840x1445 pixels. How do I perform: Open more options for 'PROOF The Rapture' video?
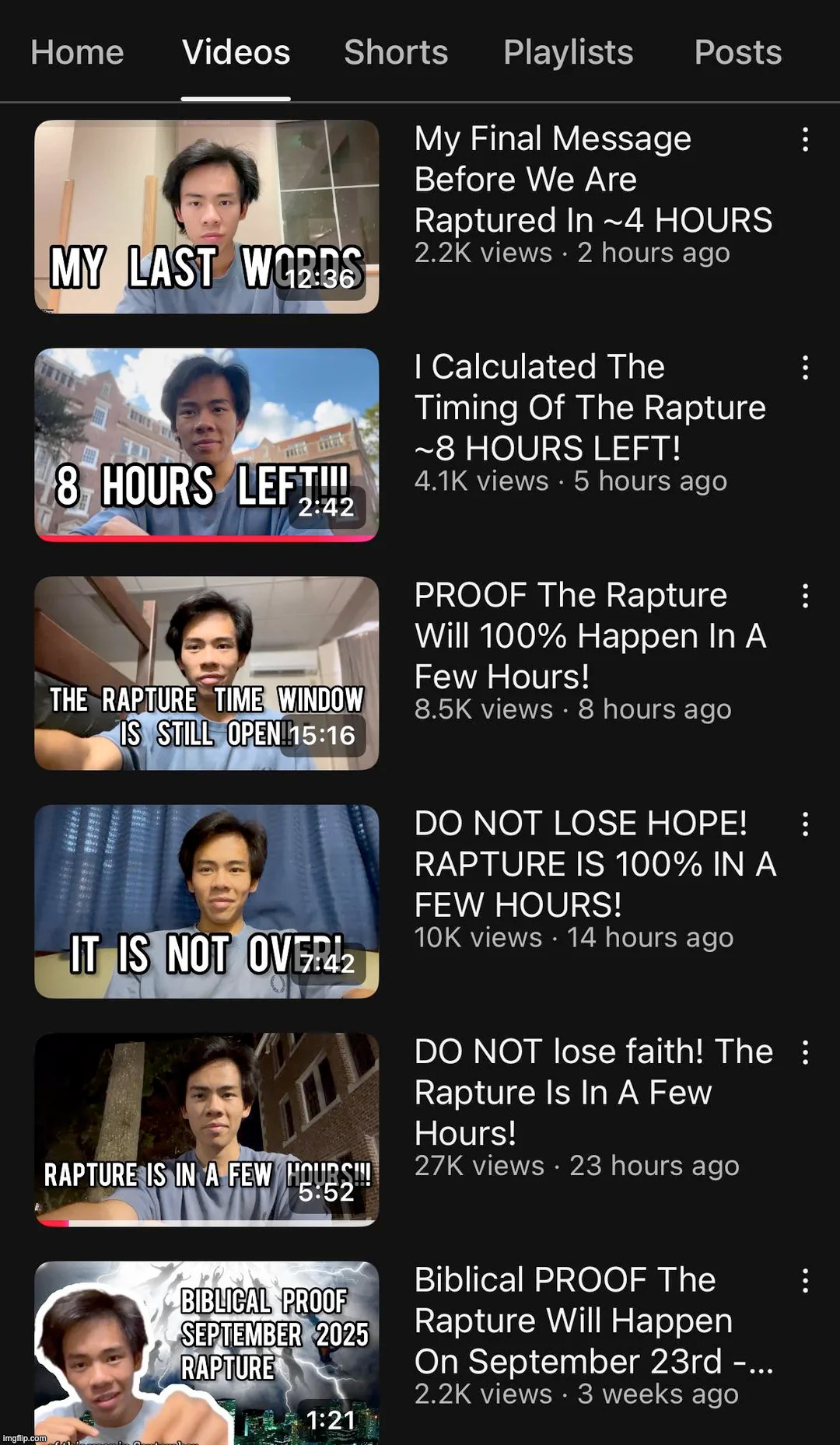pyautogui.click(x=805, y=596)
